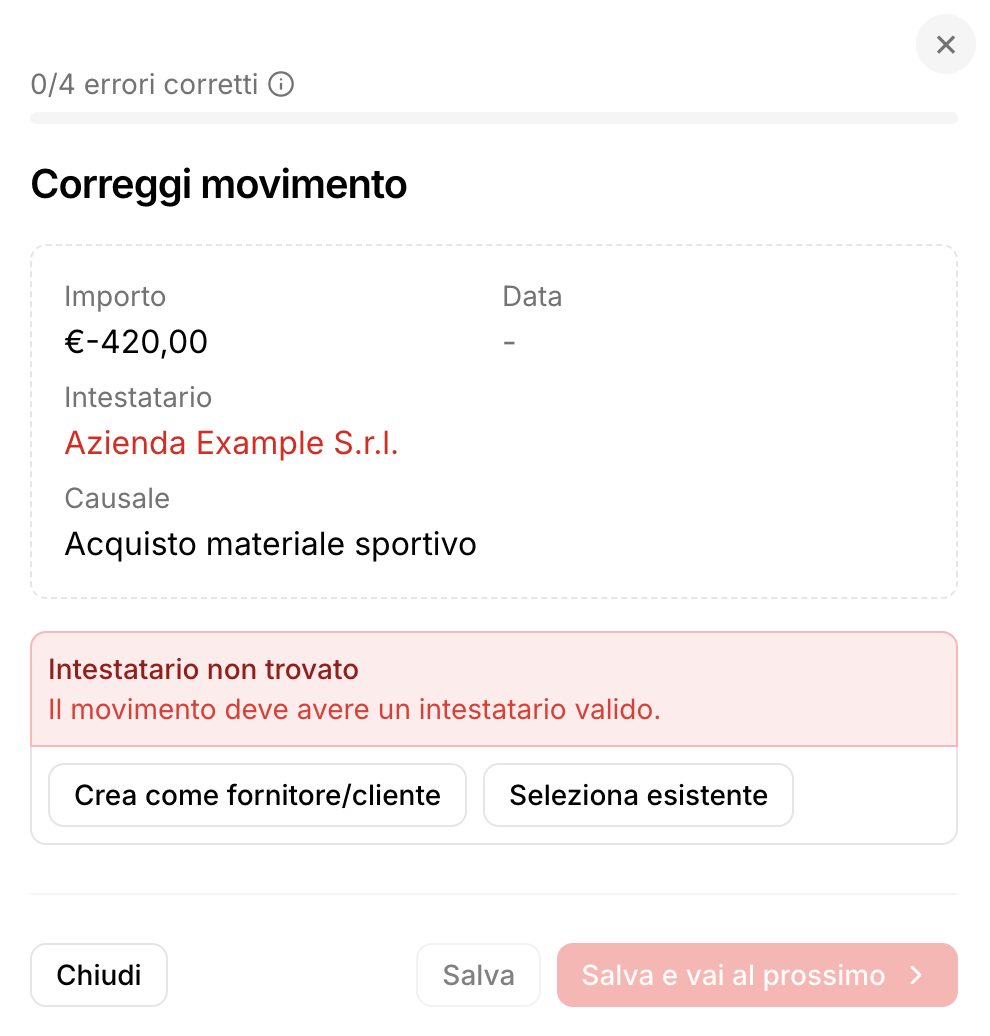990x1036 pixels.
Task: Tap the Salva button
Action: tap(478, 975)
